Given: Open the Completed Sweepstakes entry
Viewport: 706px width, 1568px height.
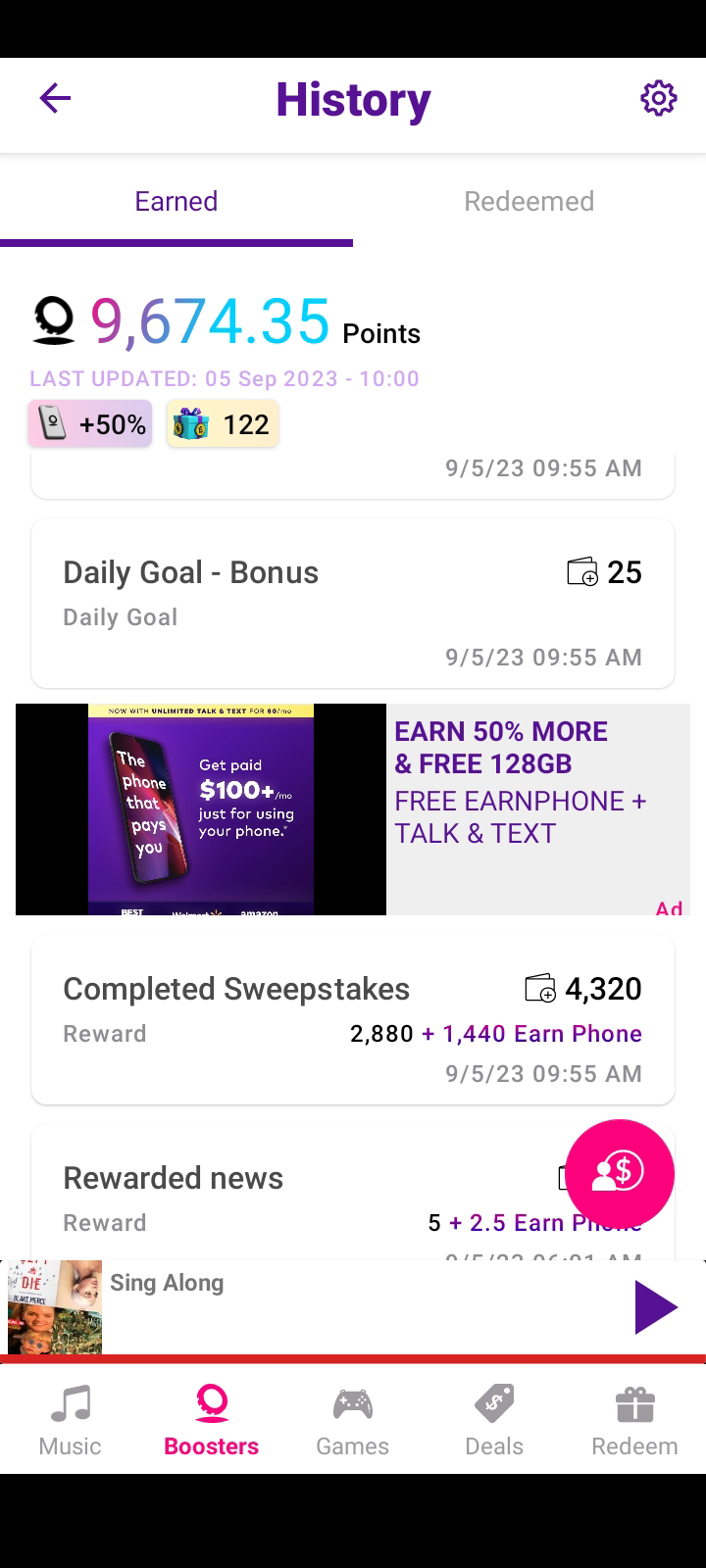Looking at the screenshot, I should point(353,1019).
